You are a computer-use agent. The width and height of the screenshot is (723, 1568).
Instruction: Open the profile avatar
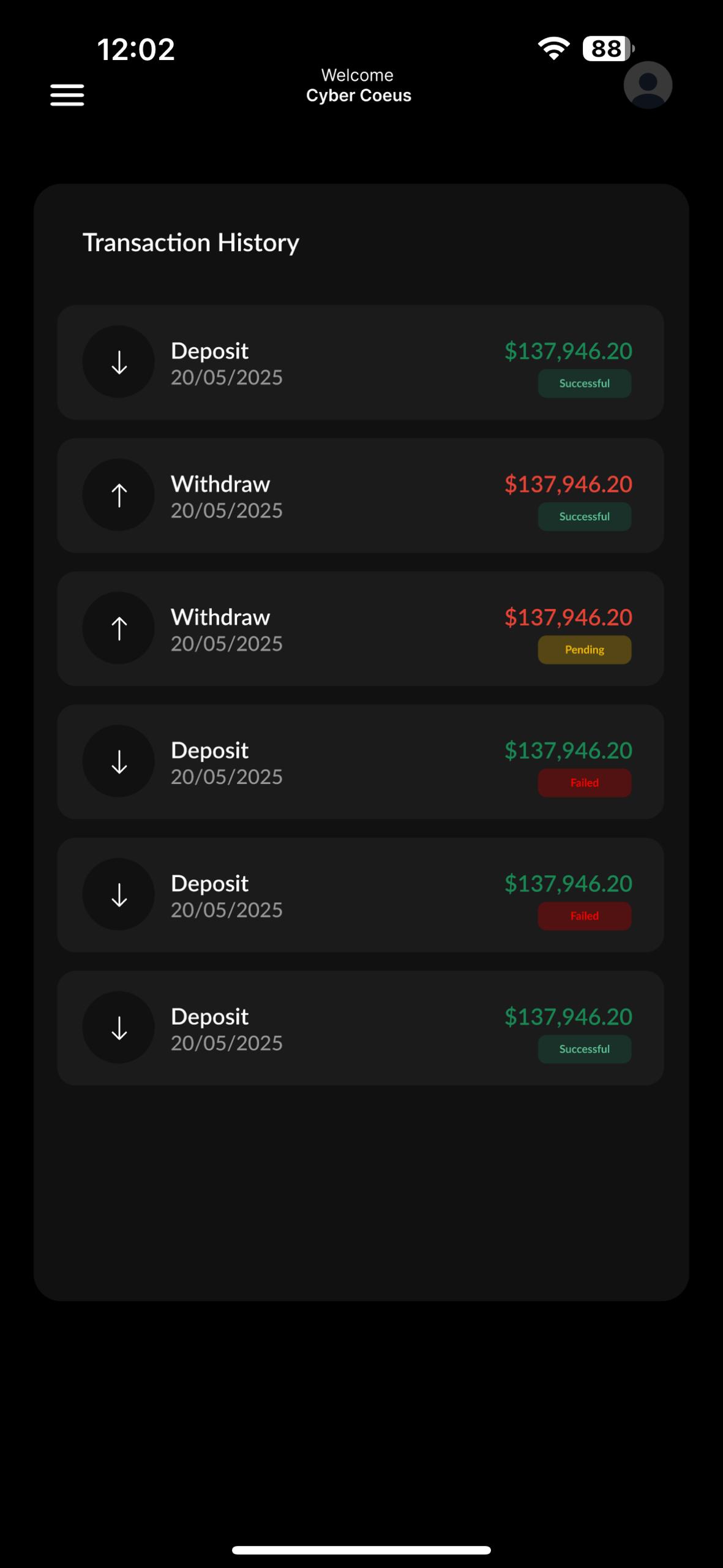pyautogui.click(x=648, y=85)
